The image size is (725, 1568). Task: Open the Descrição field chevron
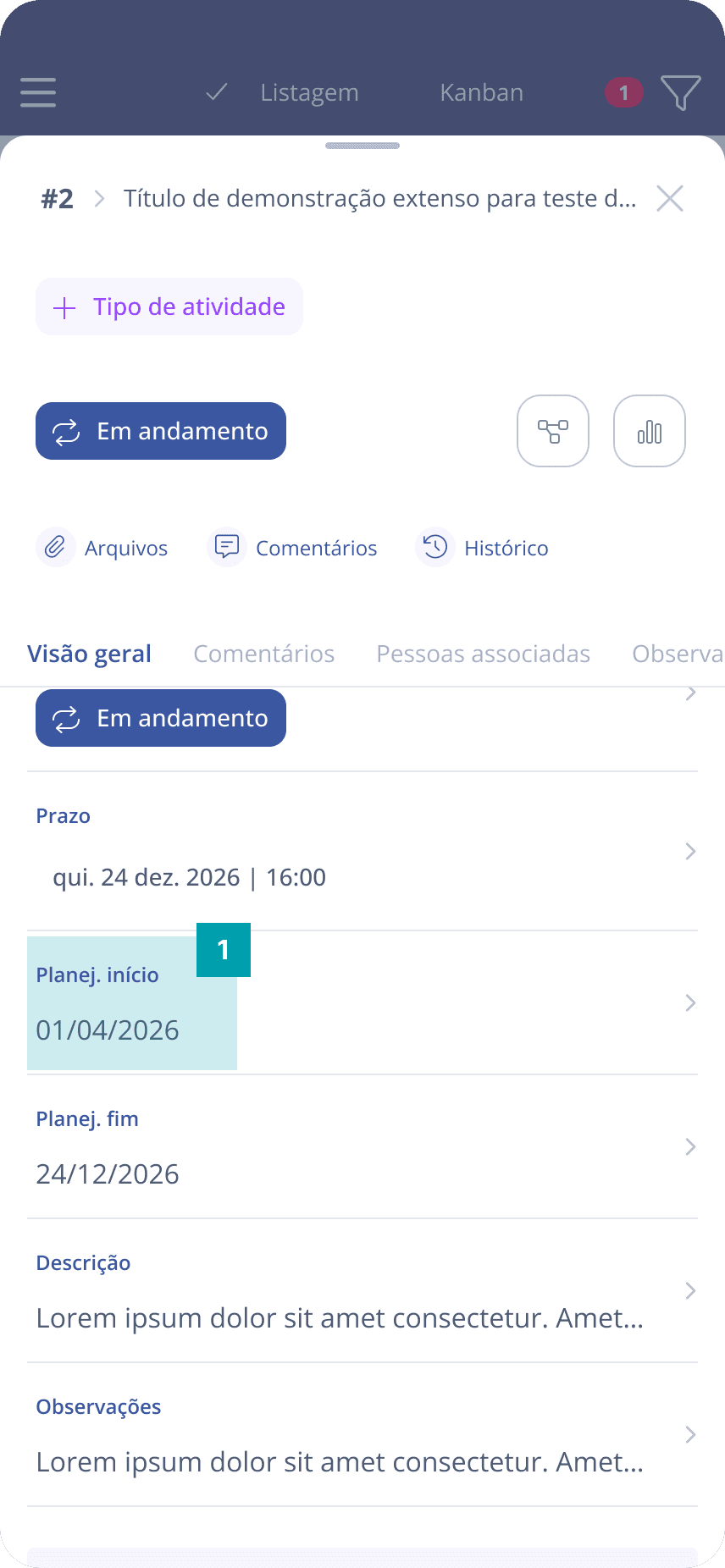(689, 1291)
